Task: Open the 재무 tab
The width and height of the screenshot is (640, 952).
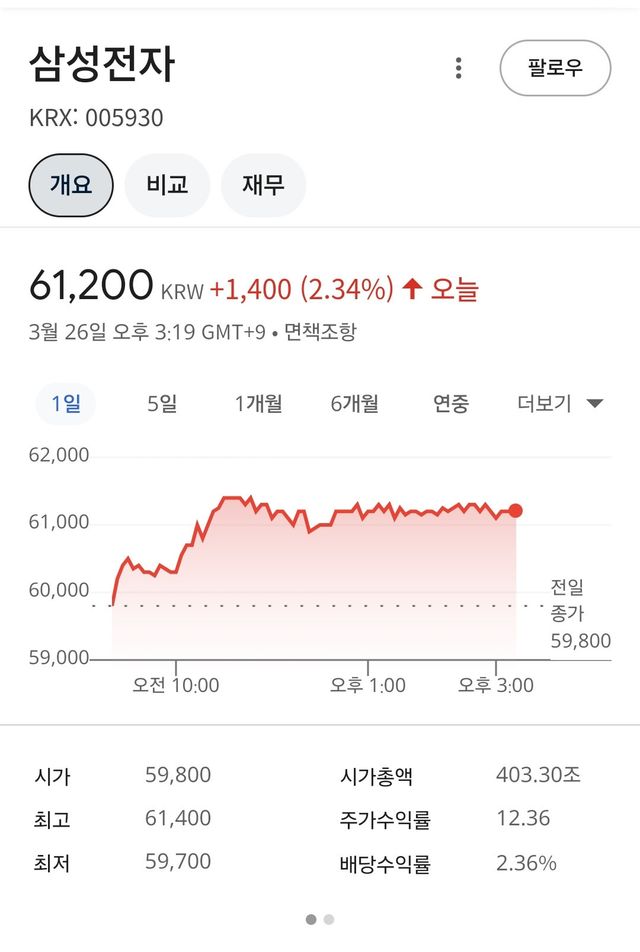Action: [263, 185]
